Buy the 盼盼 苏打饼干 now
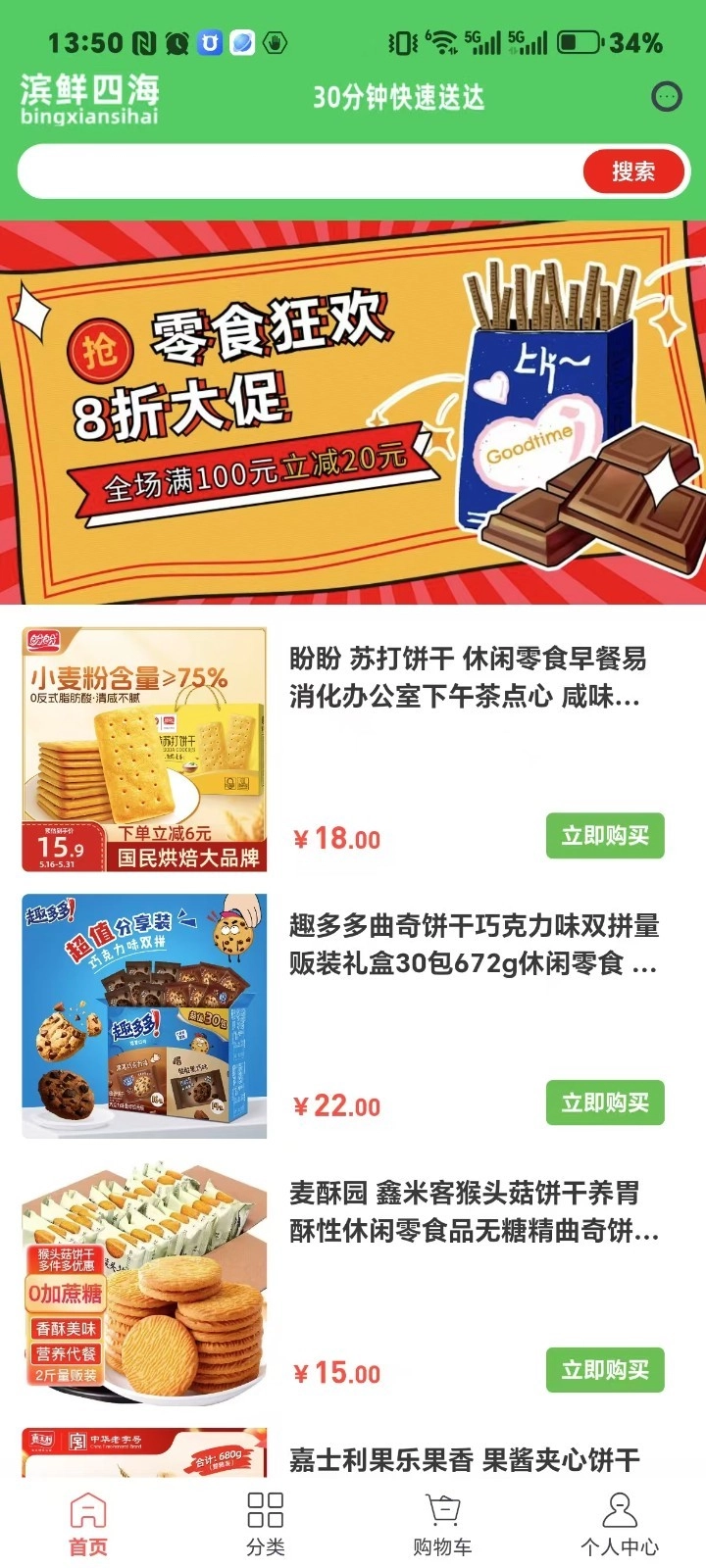The width and height of the screenshot is (706, 1568). 605,836
